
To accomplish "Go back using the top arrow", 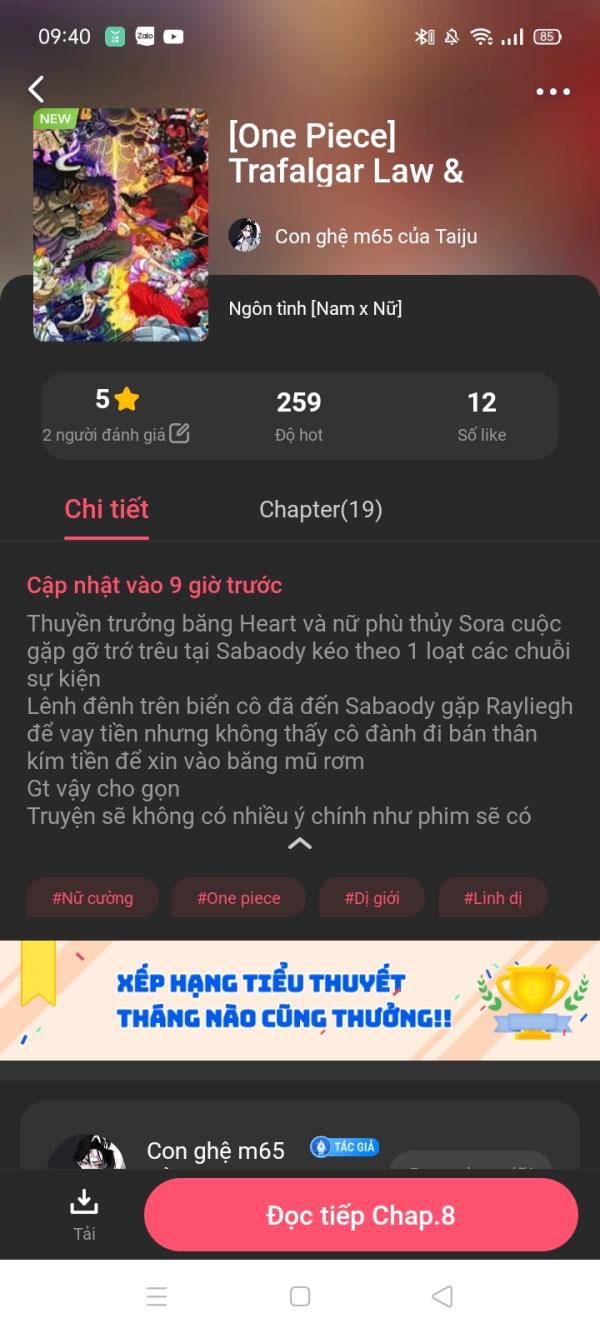I will (36, 89).
